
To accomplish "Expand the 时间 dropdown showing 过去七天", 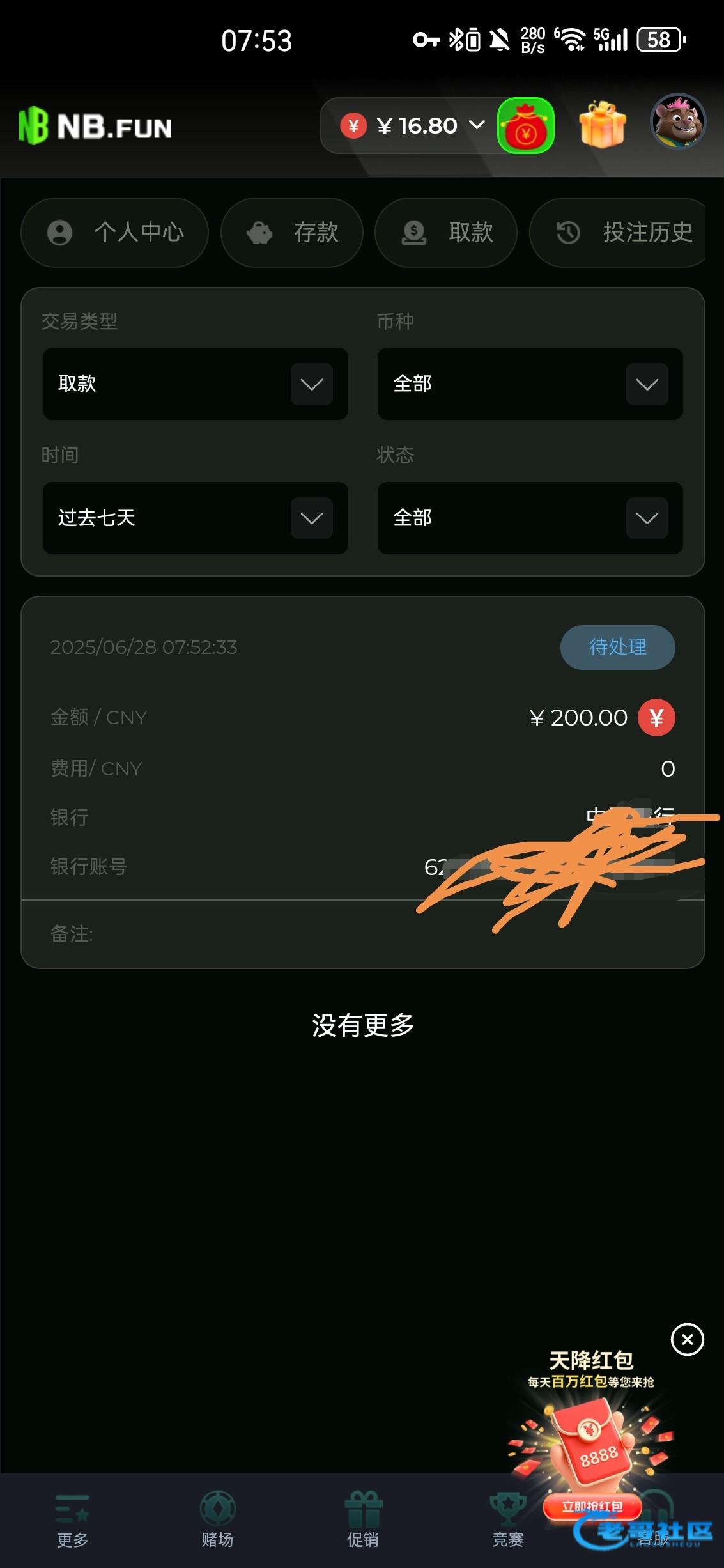I will [195, 518].
